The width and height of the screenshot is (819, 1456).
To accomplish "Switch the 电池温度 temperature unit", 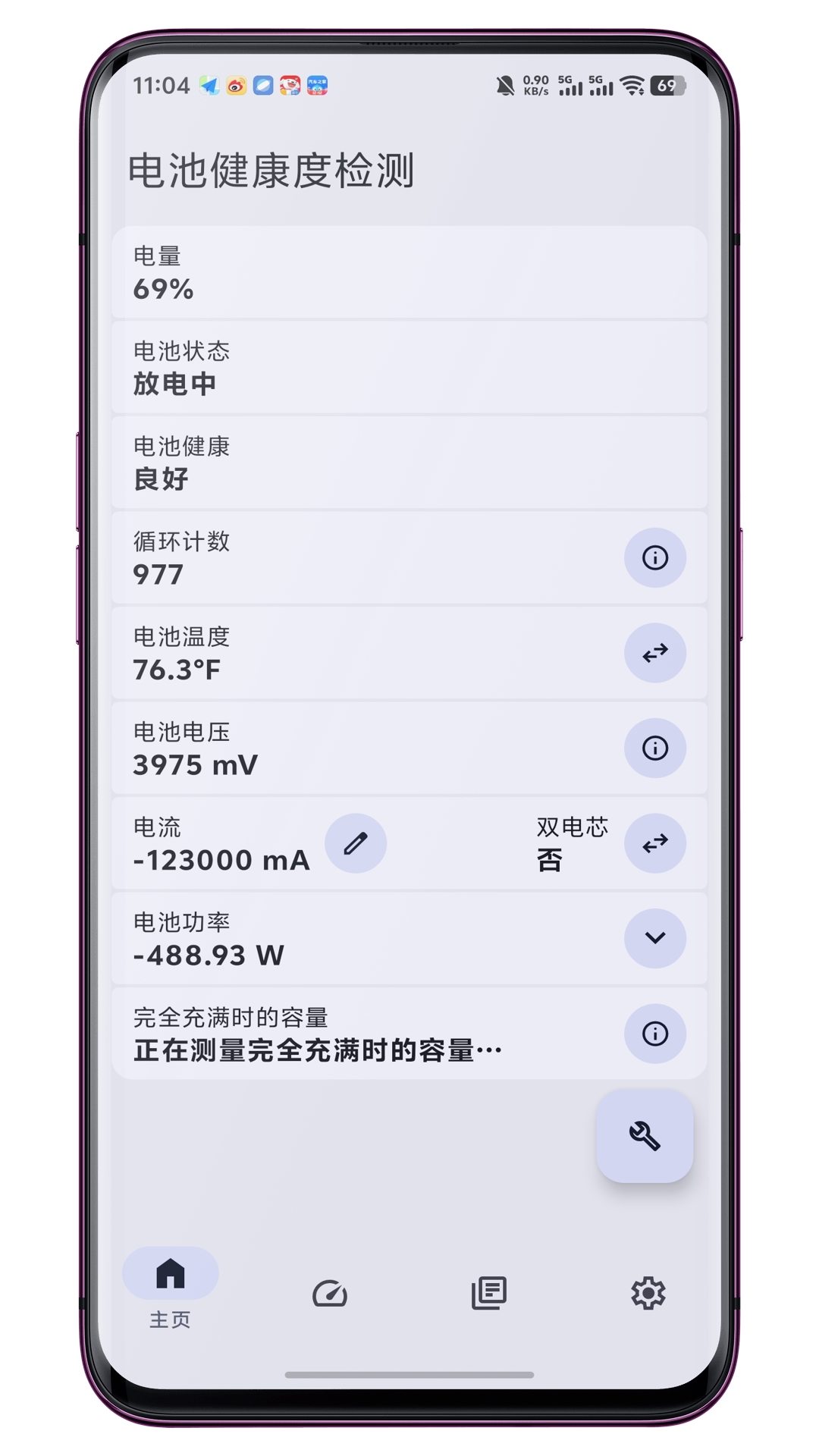I will coord(655,653).
